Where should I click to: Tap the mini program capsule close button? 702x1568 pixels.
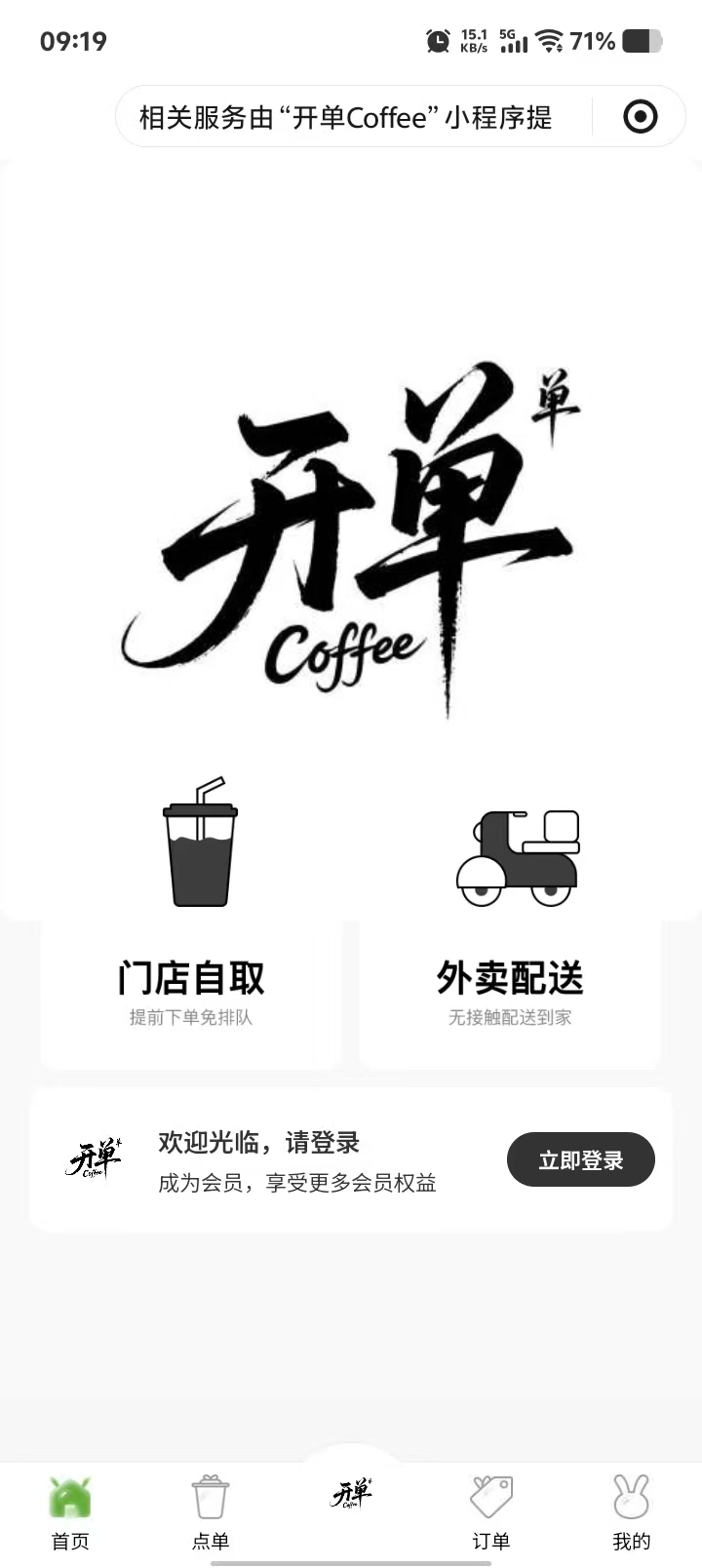tap(640, 118)
